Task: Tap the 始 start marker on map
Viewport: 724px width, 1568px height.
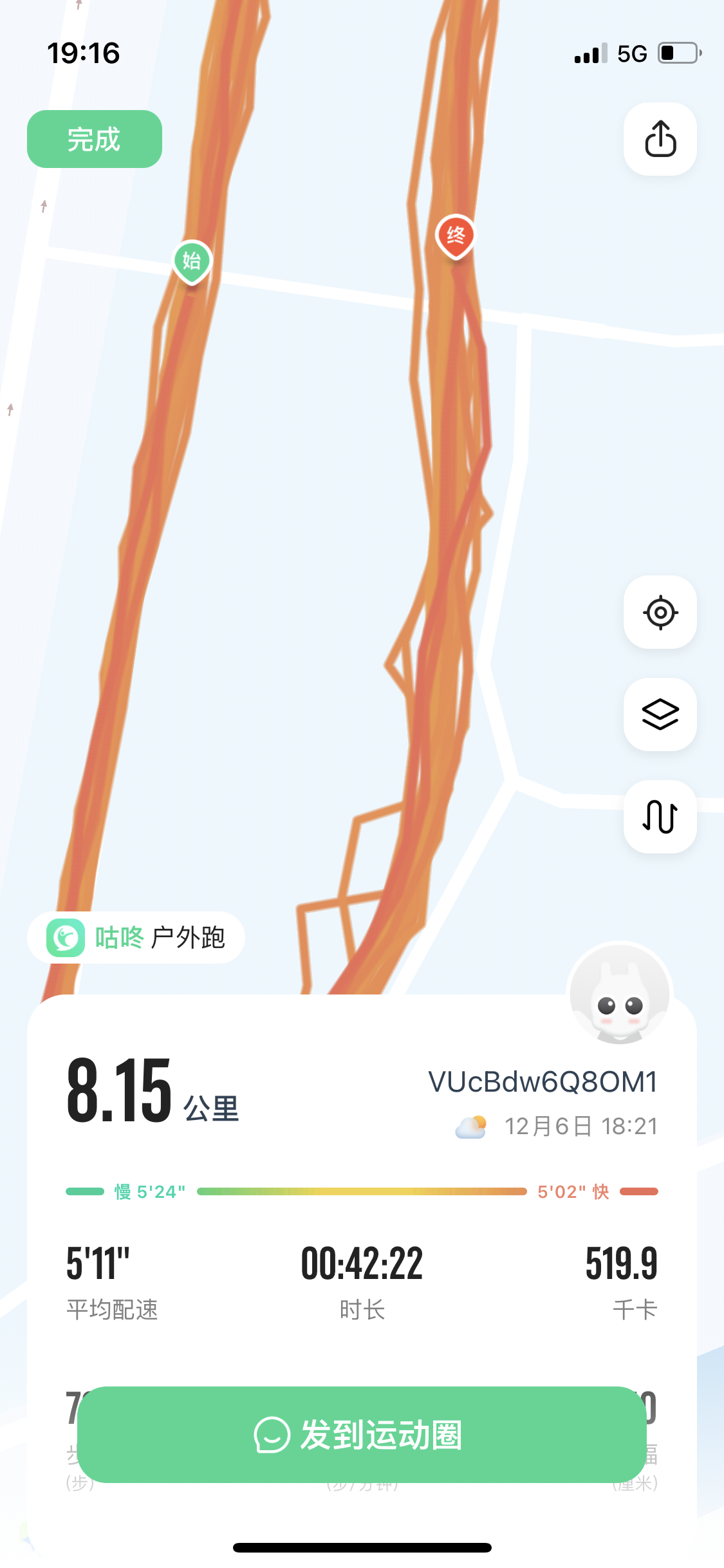Action: tap(192, 261)
